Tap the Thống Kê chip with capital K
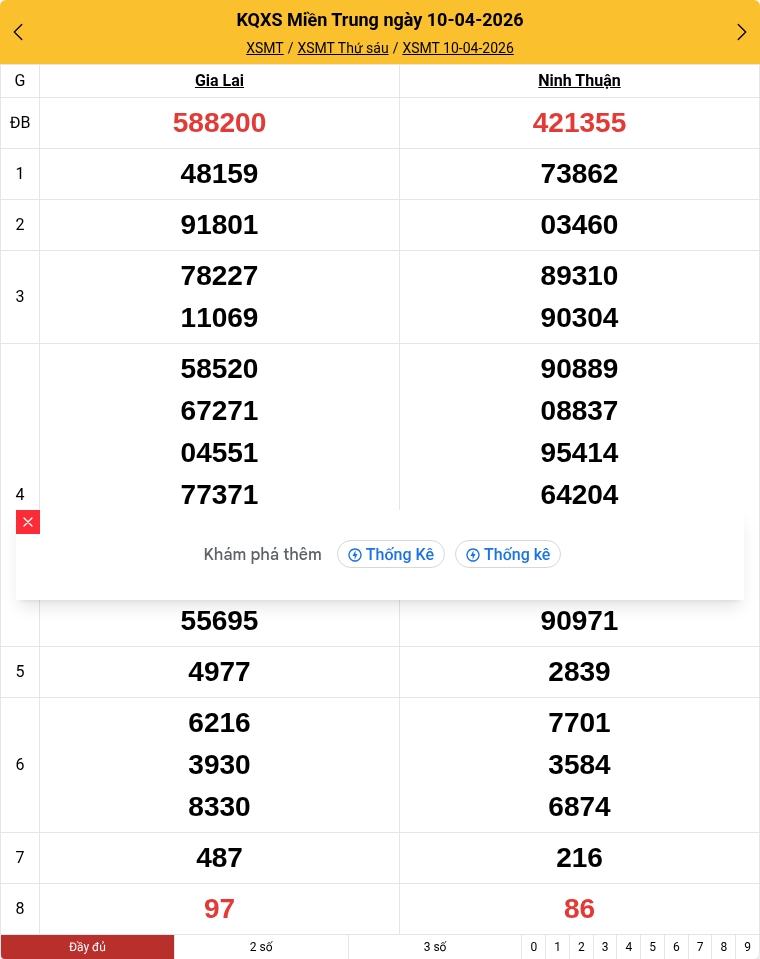760x959 pixels. (391, 554)
